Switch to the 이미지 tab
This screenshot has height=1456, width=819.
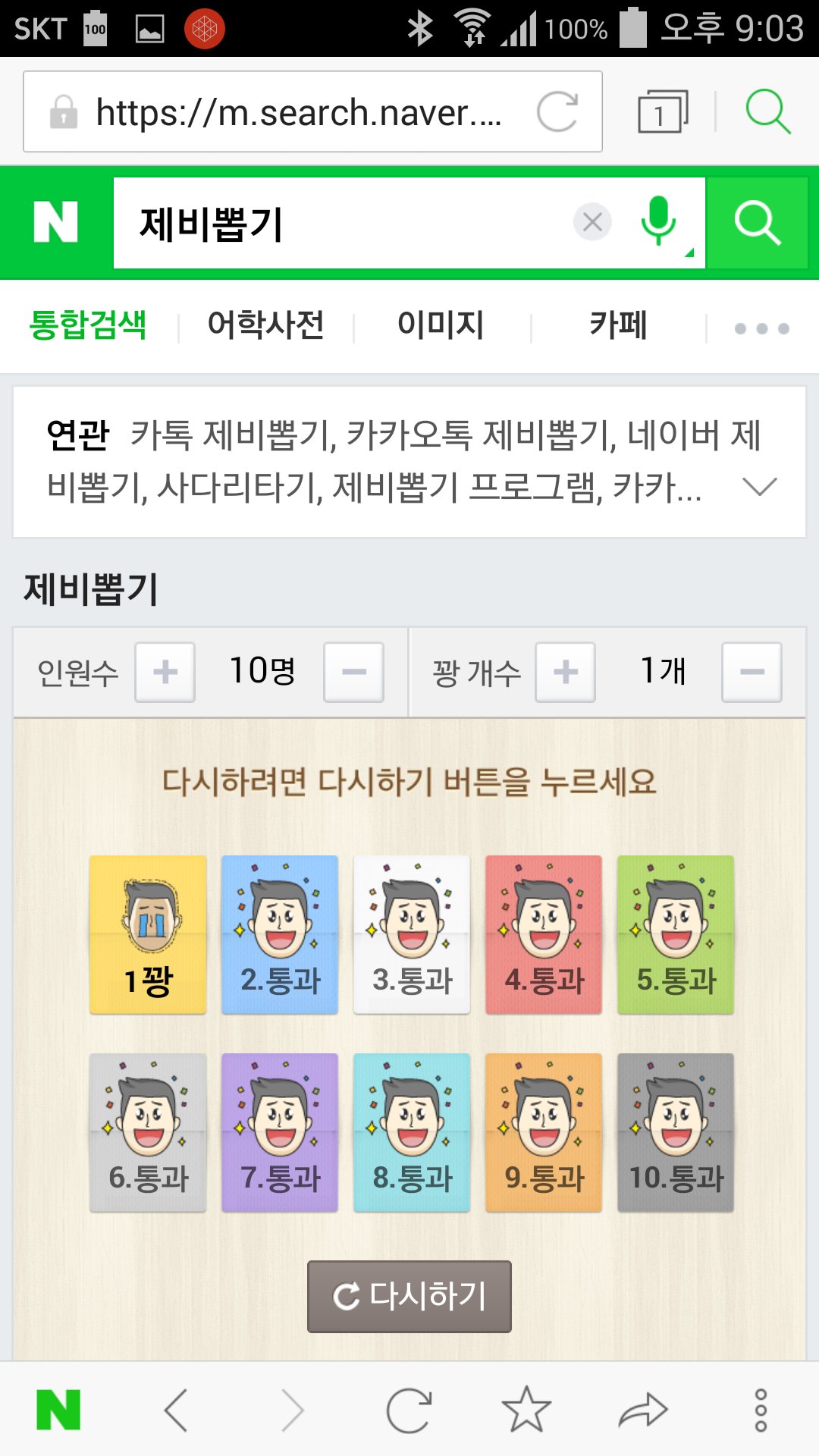441,325
